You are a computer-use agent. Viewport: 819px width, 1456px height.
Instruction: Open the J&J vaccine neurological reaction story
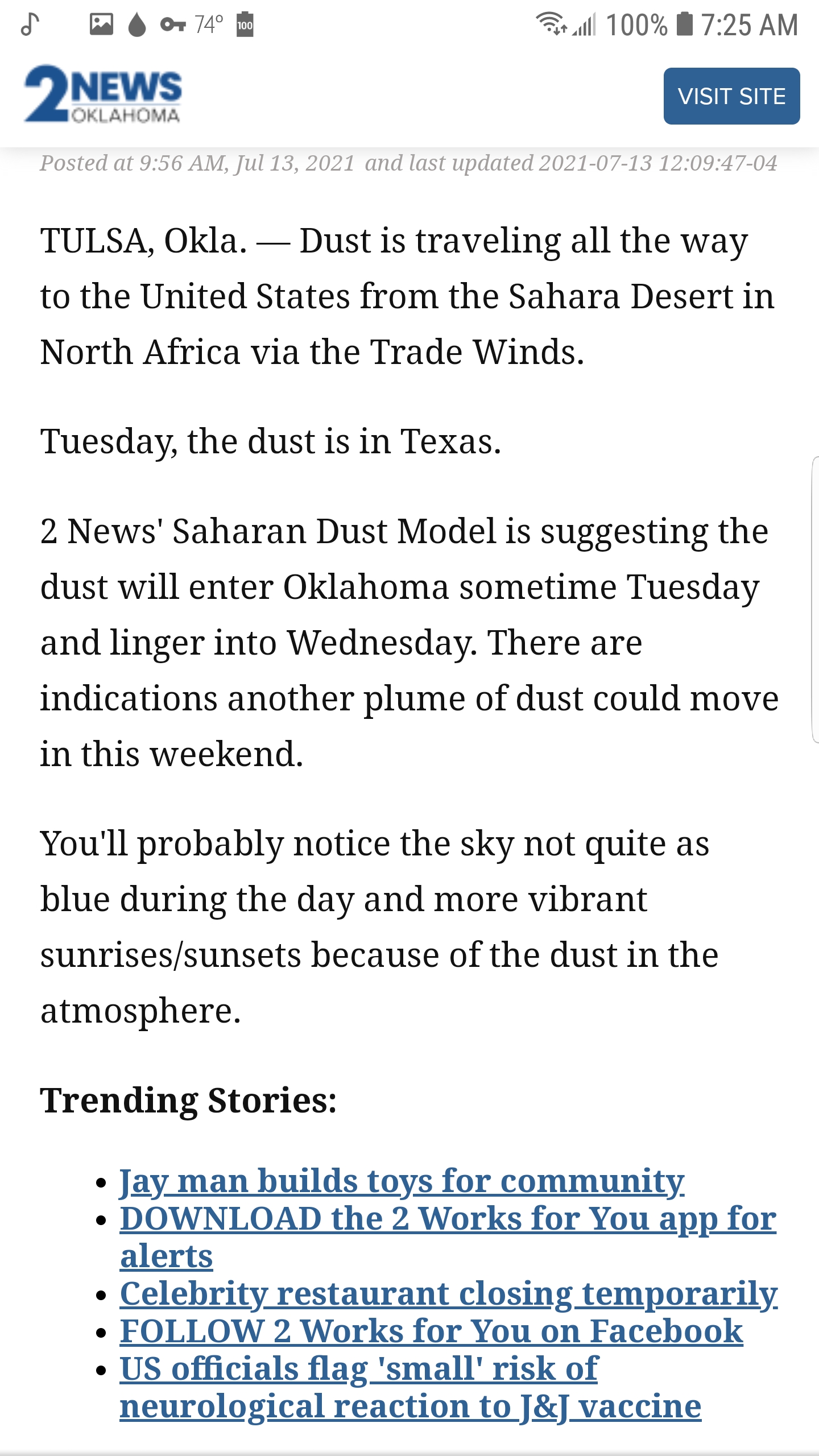pos(410,1387)
